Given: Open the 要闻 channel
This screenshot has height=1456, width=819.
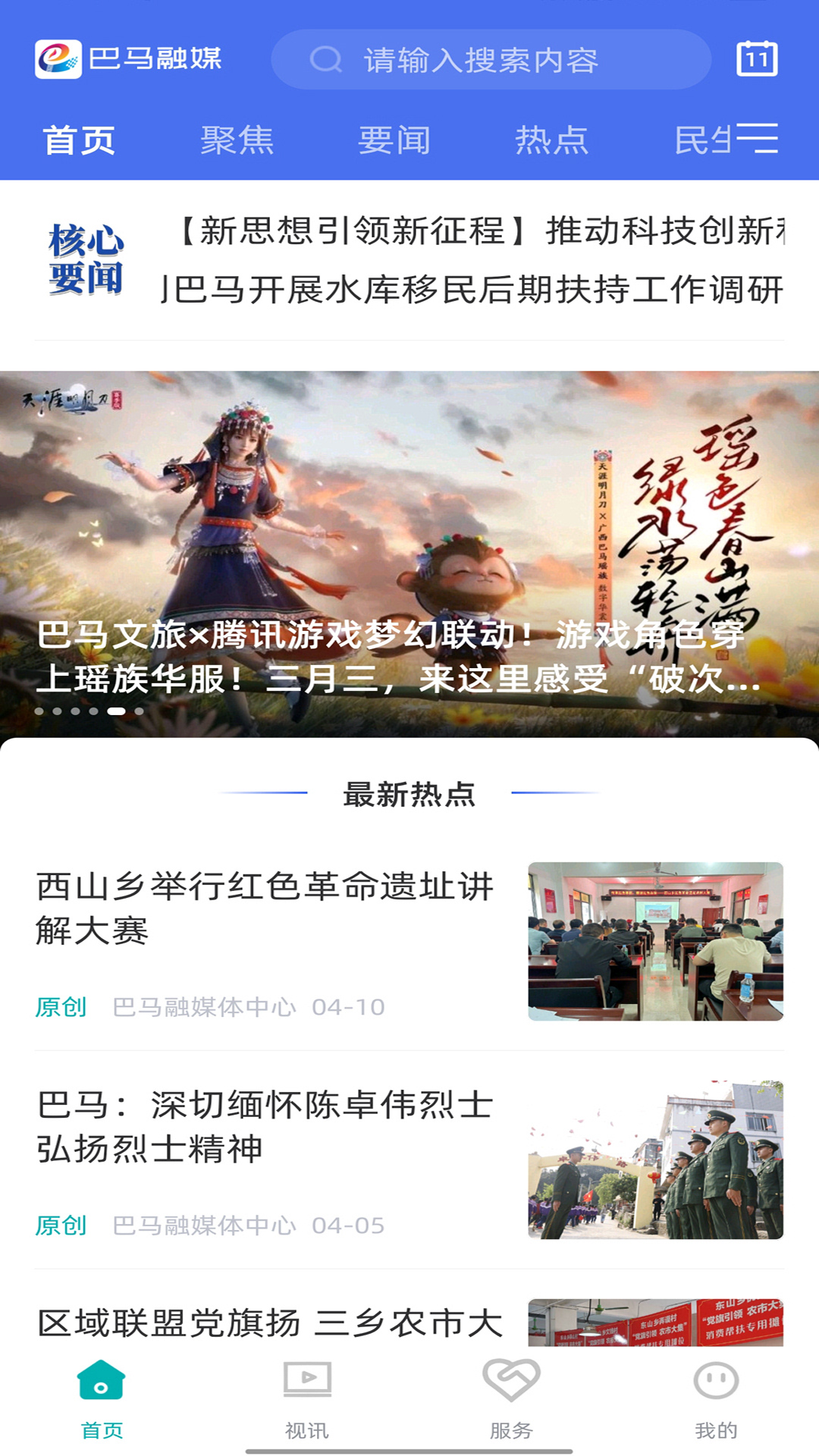Looking at the screenshot, I should (396, 140).
